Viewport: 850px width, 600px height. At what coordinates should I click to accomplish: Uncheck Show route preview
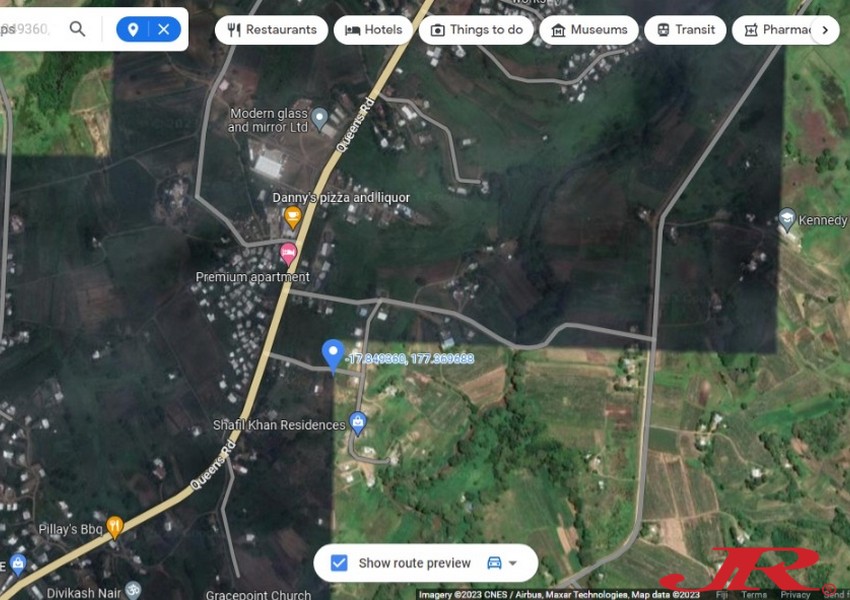point(339,563)
